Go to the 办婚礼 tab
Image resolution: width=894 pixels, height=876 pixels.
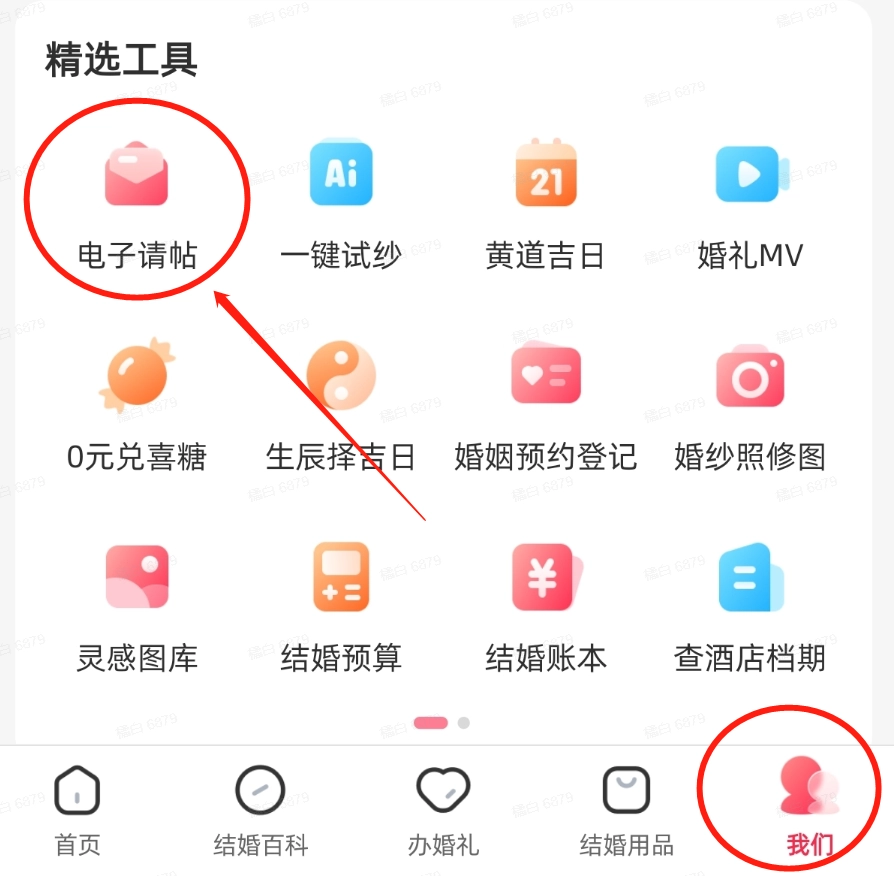[x=443, y=810]
